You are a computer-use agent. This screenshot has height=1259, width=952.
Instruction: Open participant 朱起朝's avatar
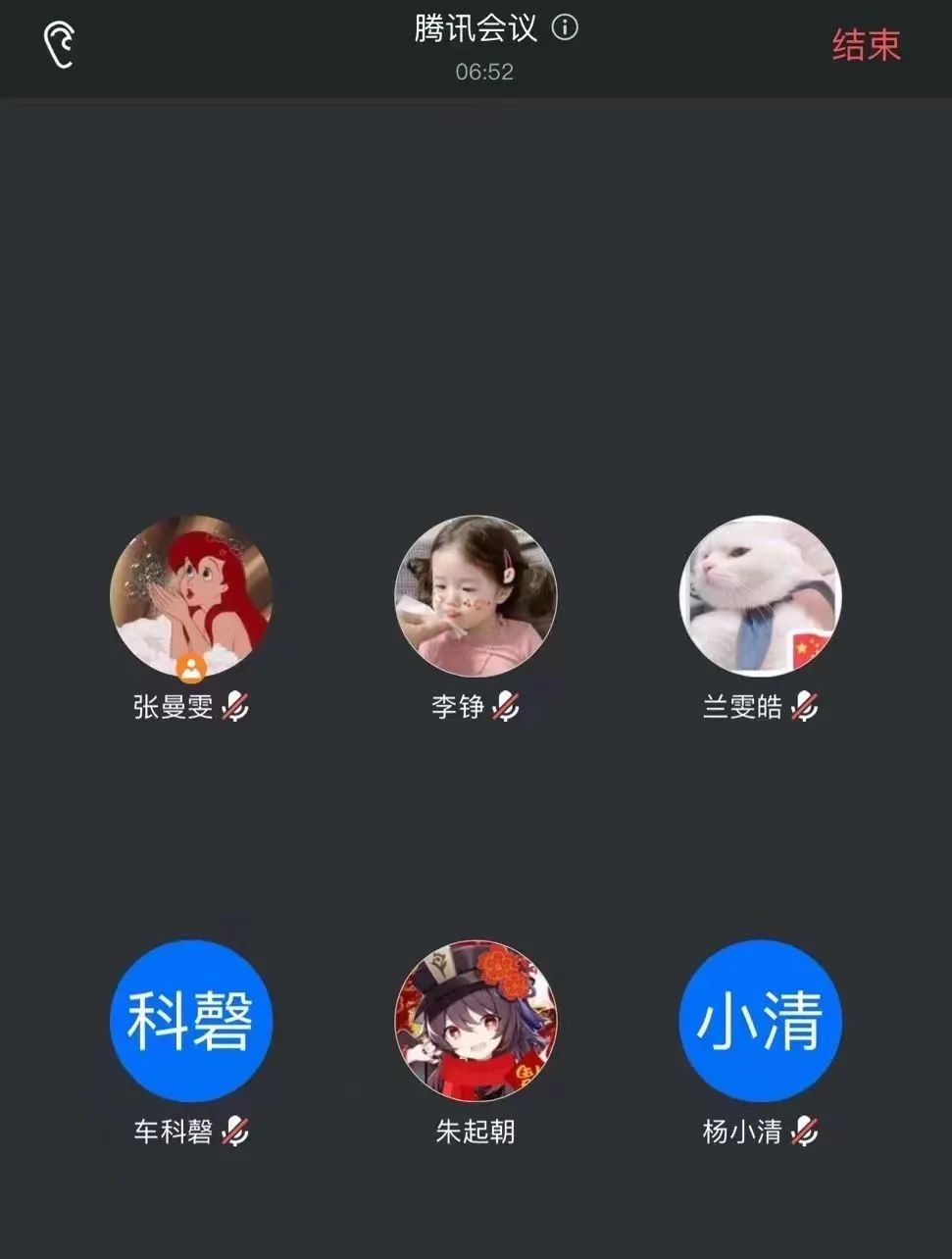pos(476,1021)
